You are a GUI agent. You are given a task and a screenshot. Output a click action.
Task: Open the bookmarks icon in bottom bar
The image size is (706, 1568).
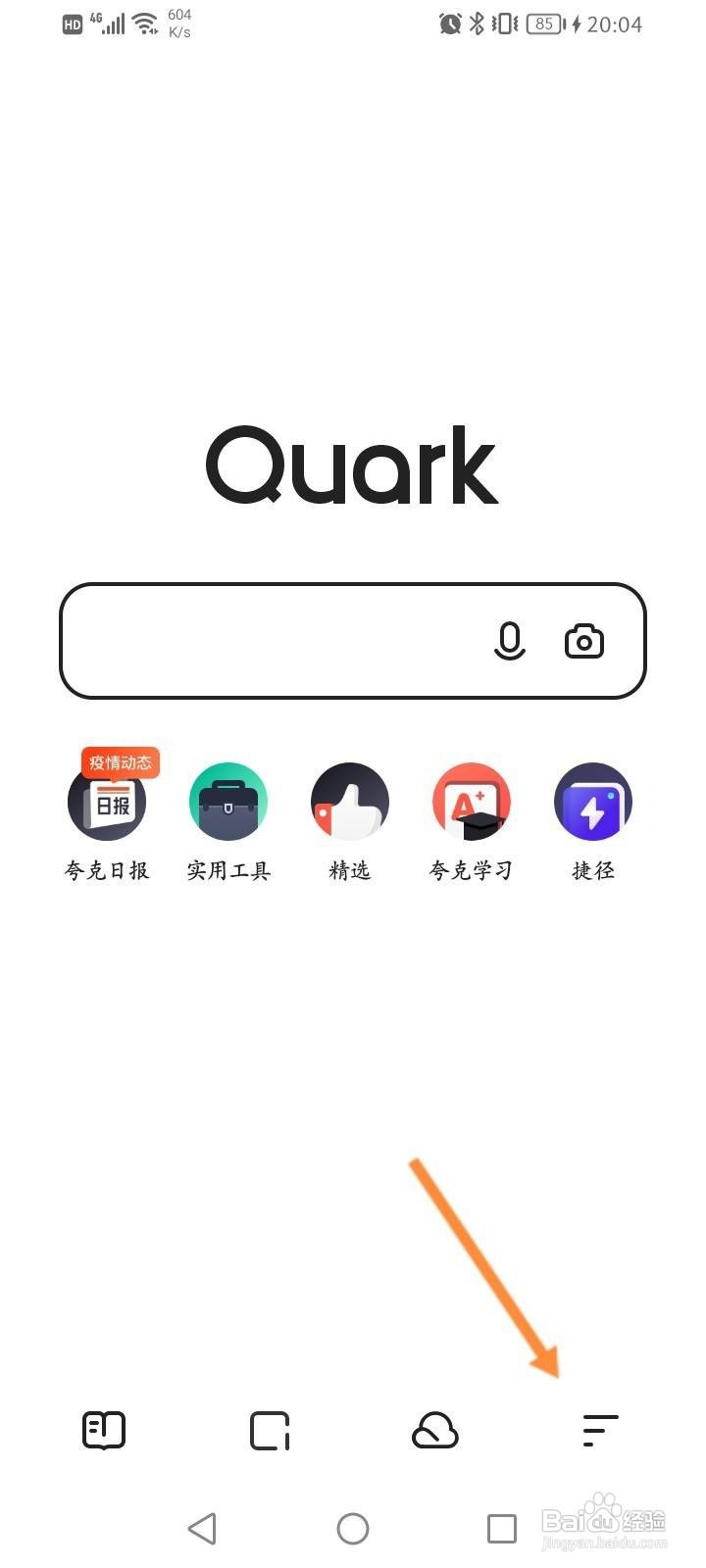104,1431
